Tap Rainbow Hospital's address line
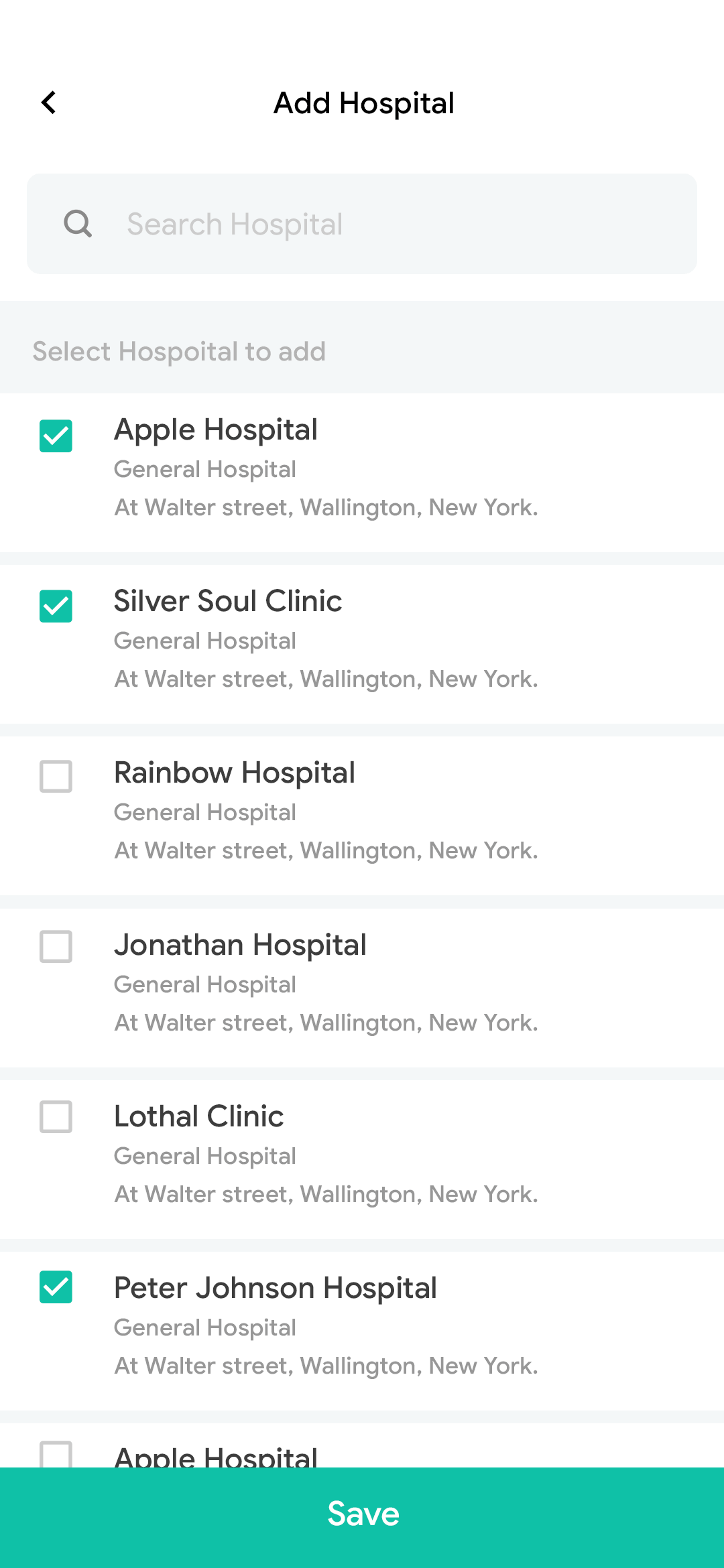724x1568 pixels. [325, 850]
